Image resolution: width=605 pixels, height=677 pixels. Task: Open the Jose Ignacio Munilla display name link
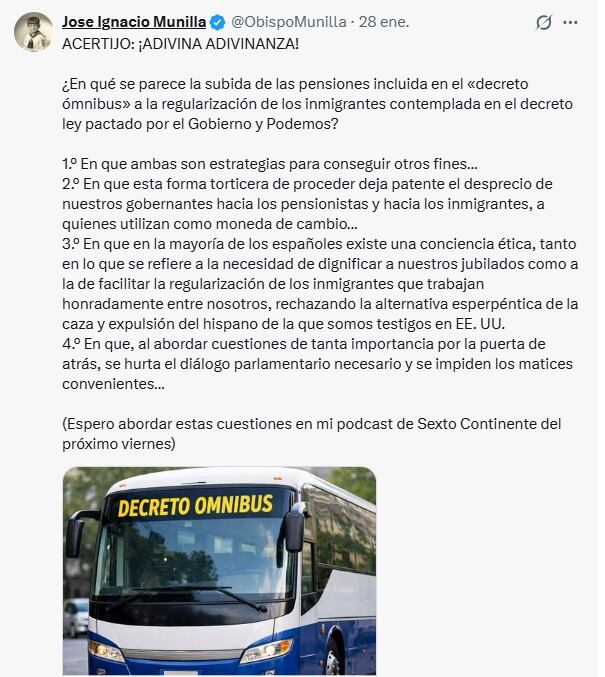(133, 21)
